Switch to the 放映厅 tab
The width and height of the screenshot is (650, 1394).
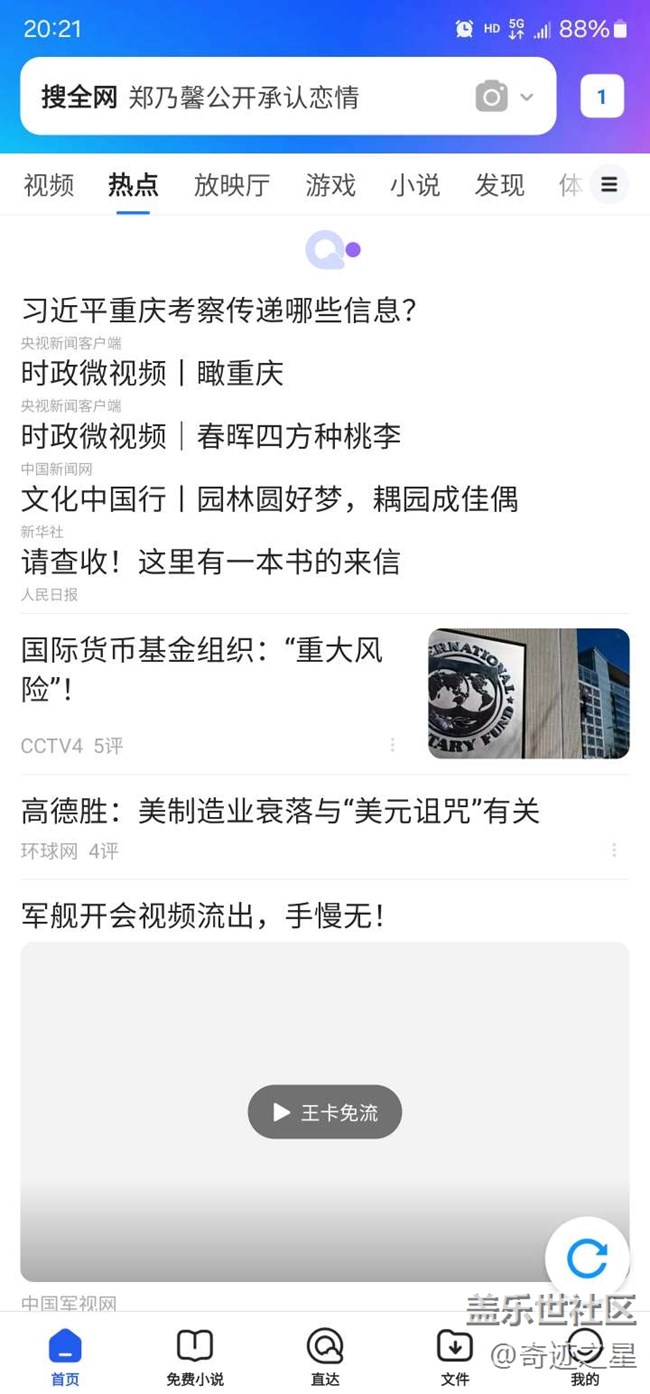pos(232,185)
